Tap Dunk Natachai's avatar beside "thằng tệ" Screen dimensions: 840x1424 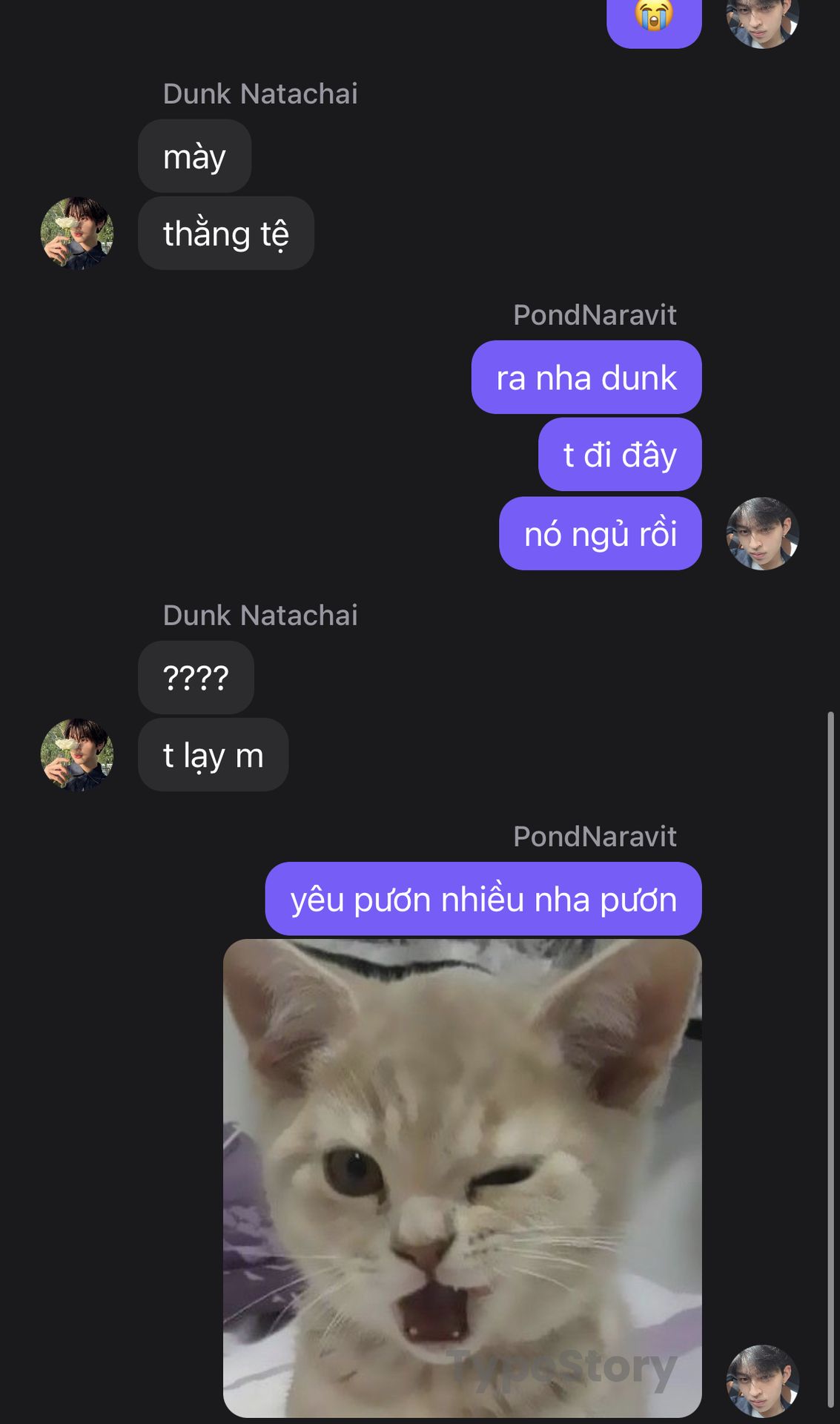pos(77,233)
